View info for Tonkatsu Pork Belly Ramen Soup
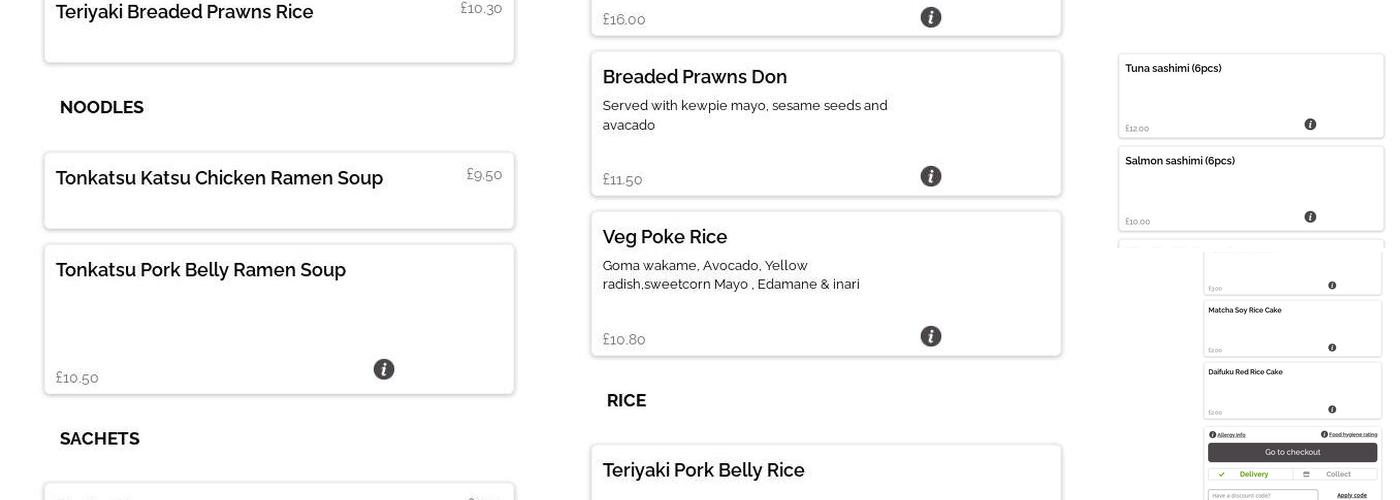This screenshot has width=1400, height=500. click(384, 369)
